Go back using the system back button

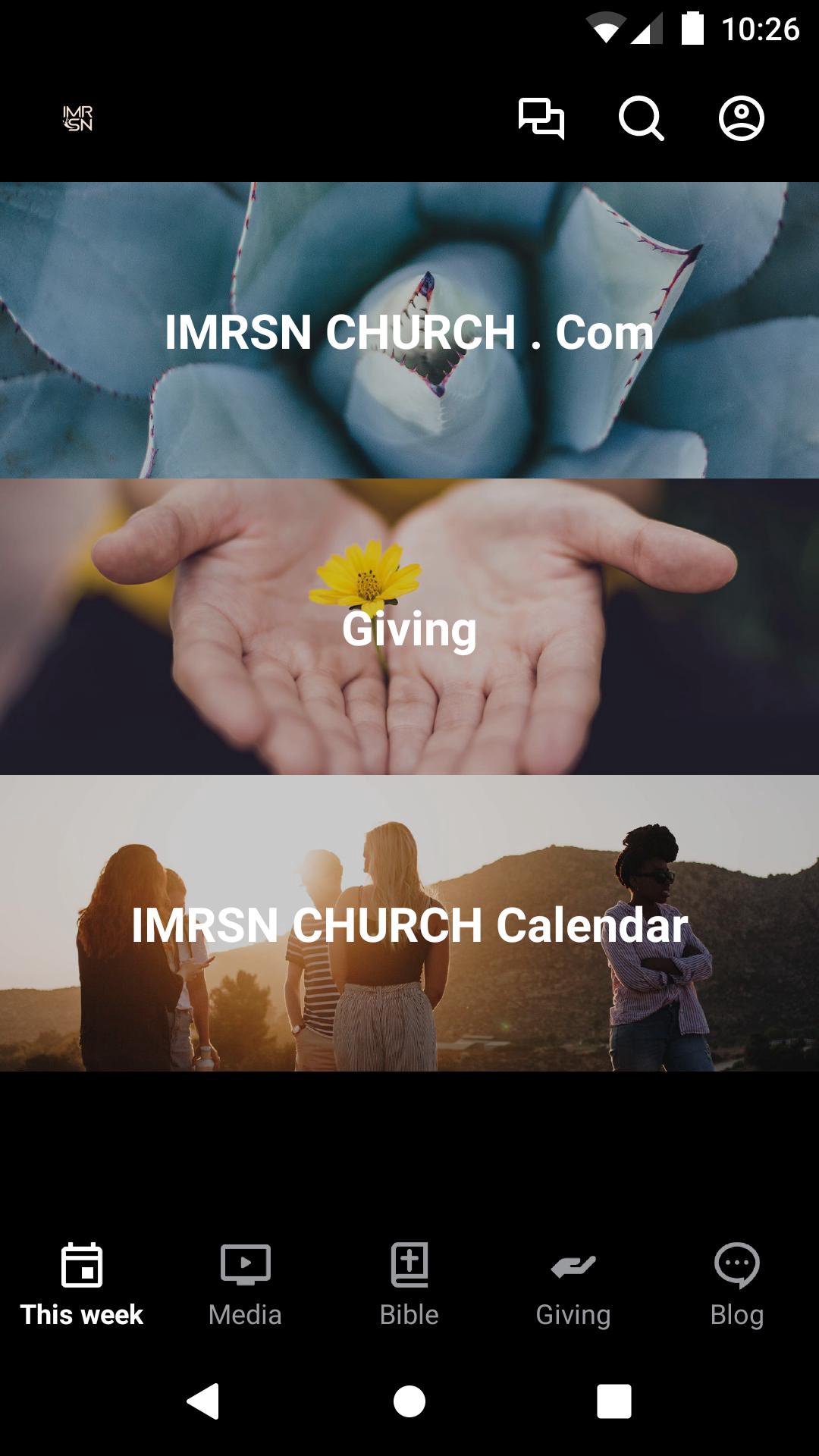(x=203, y=1401)
